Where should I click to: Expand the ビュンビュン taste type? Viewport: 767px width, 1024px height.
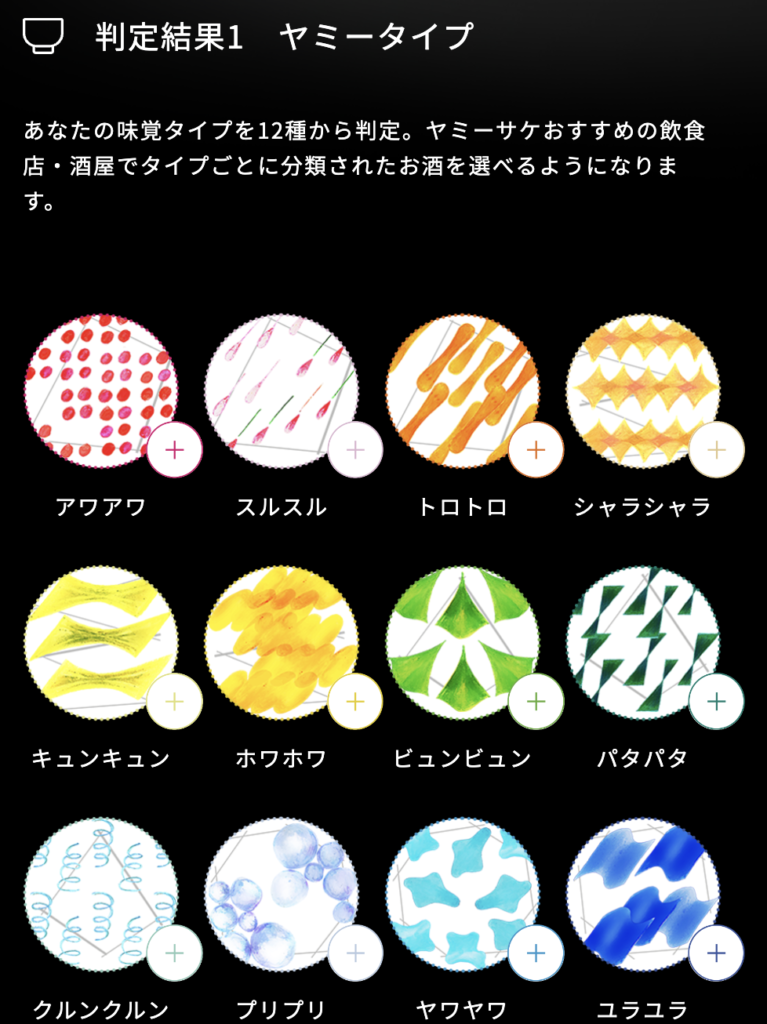pos(536,701)
